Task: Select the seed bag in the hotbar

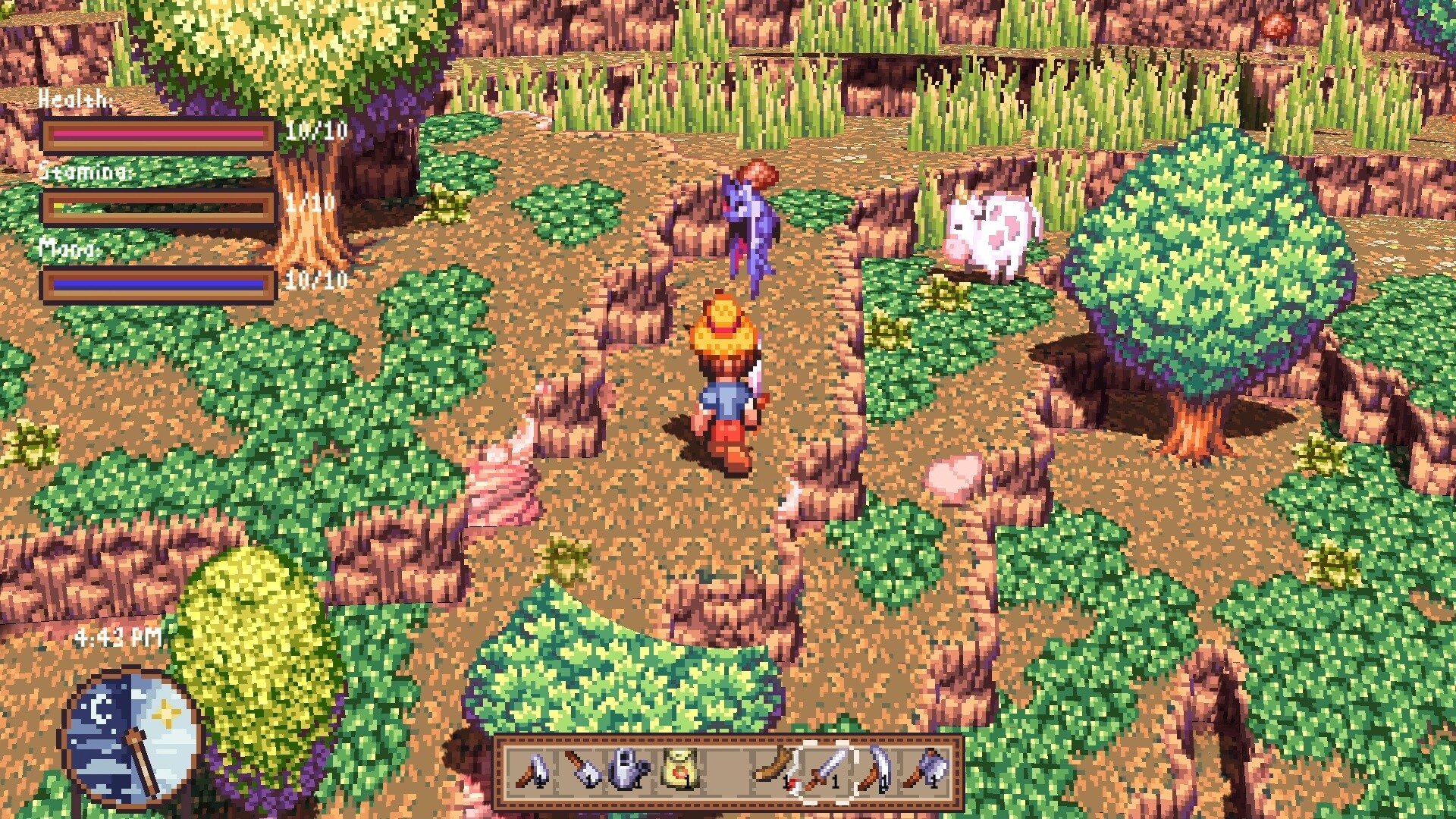Action: [x=679, y=770]
